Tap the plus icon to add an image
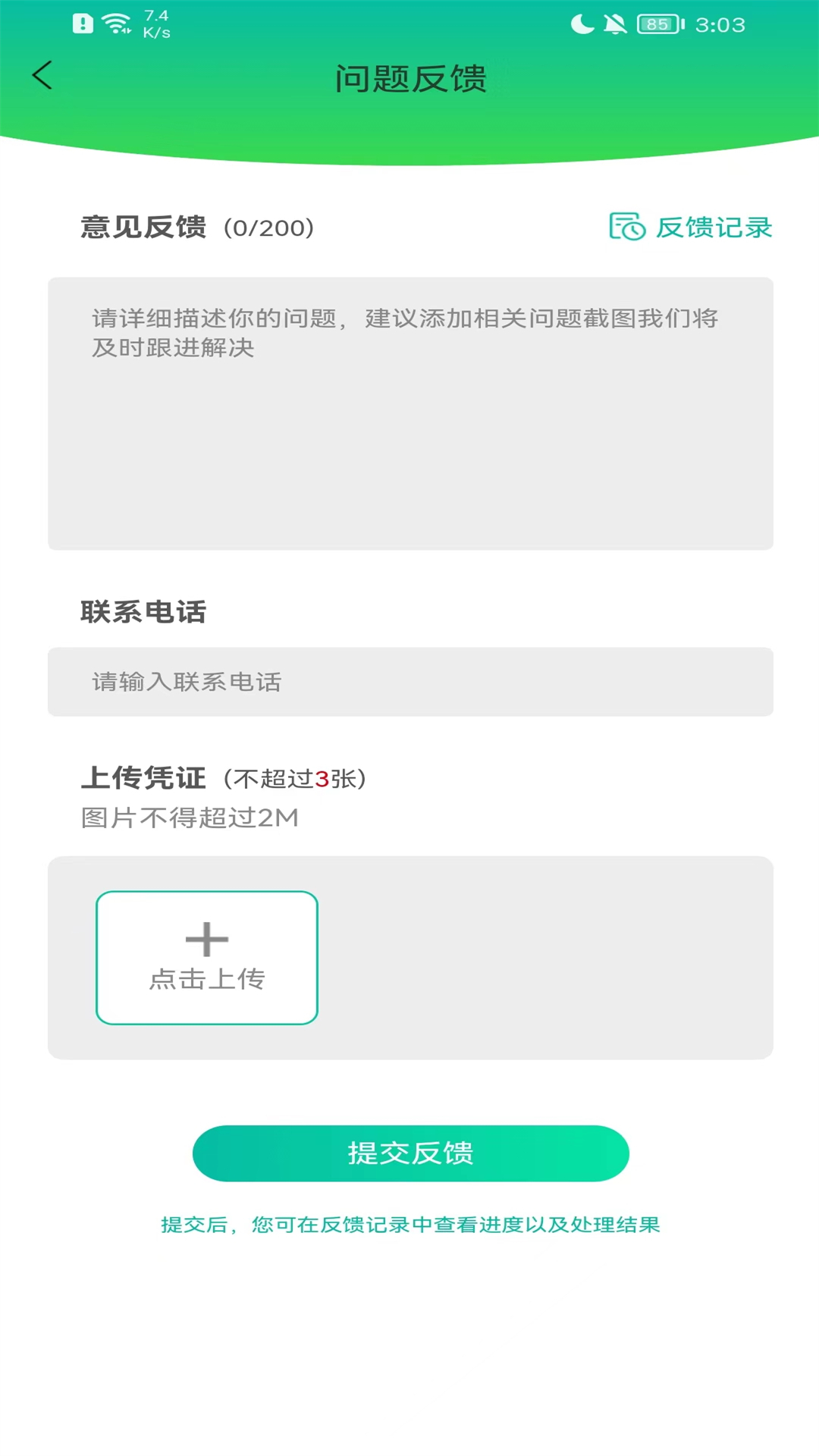The width and height of the screenshot is (819, 1456). click(x=206, y=939)
